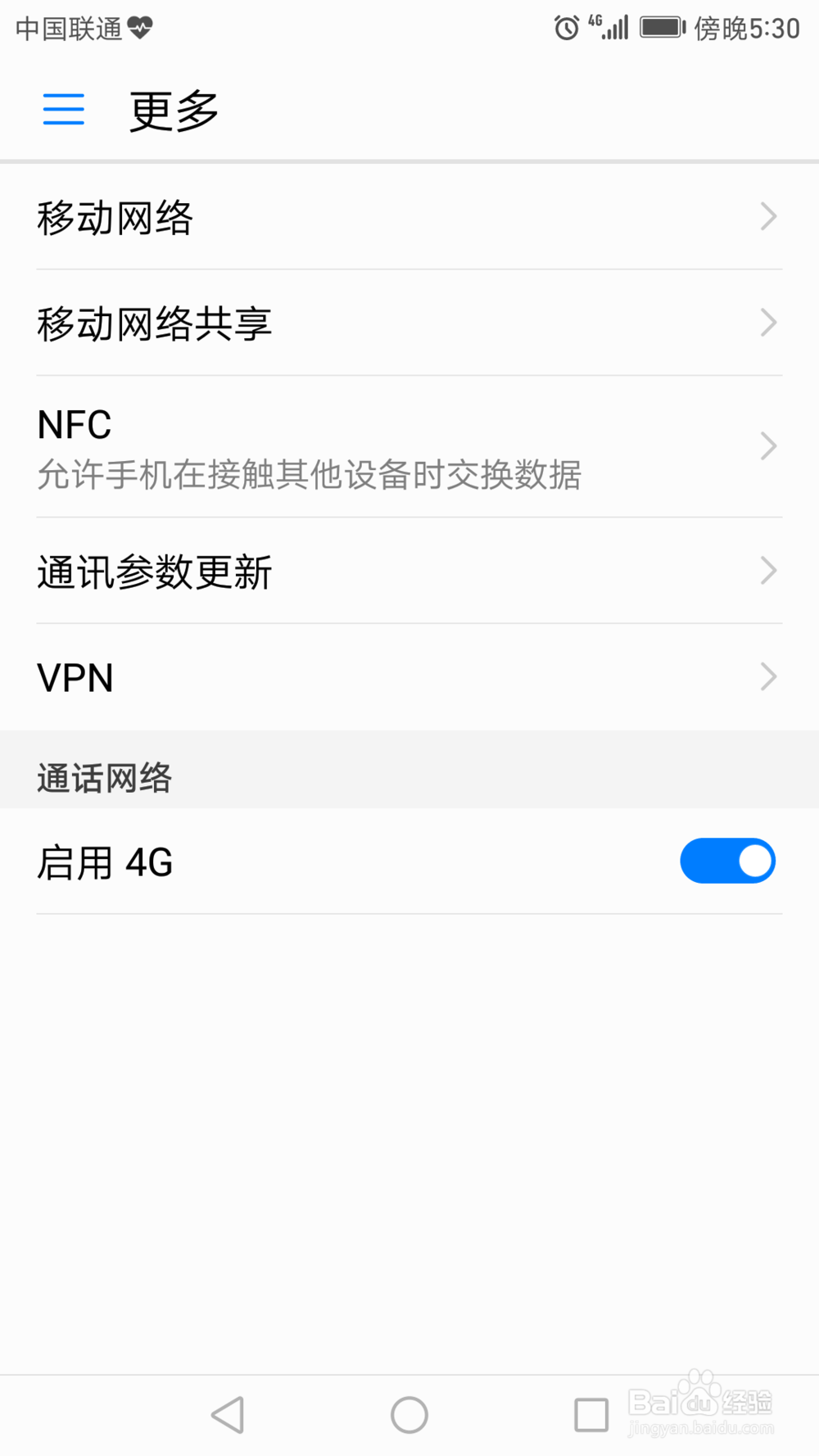
Task: Disable the 启用 4G switch
Action: [727, 861]
